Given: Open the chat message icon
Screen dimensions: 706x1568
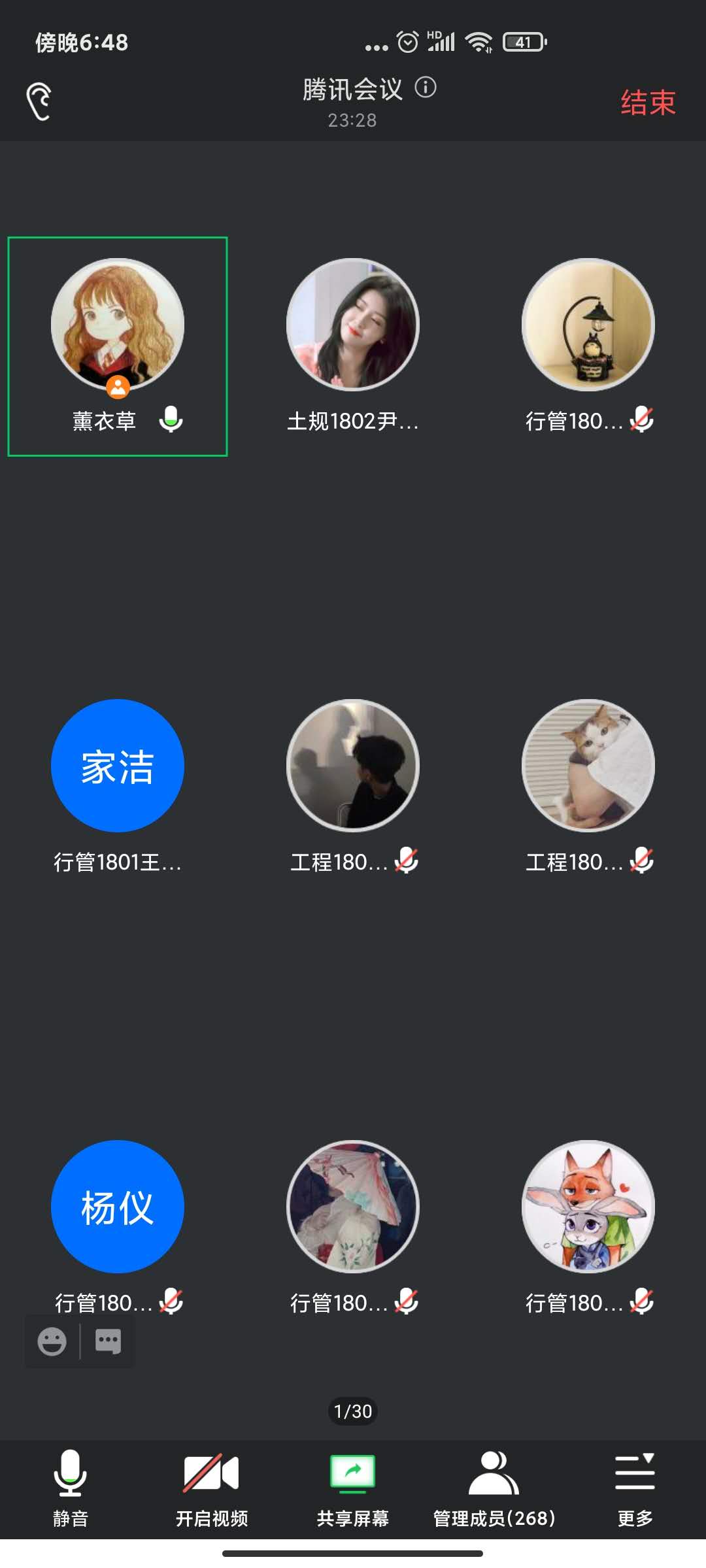Looking at the screenshot, I should click(108, 1341).
